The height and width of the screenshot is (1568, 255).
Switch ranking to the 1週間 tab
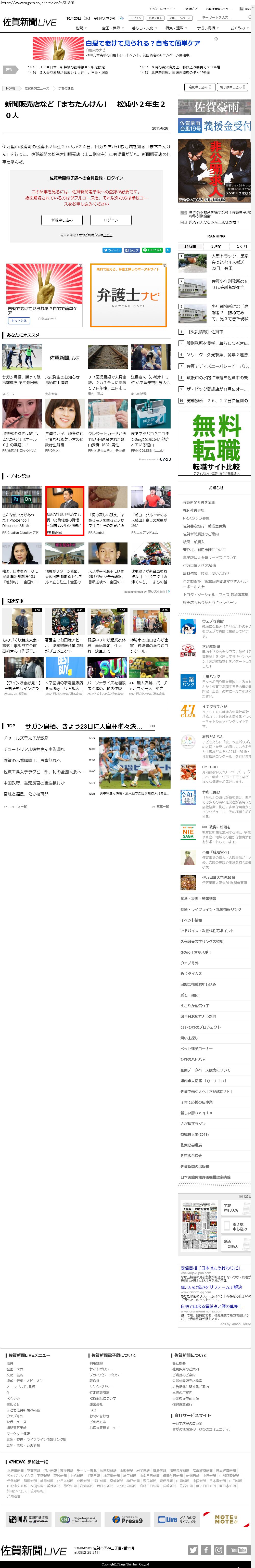pos(216,246)
